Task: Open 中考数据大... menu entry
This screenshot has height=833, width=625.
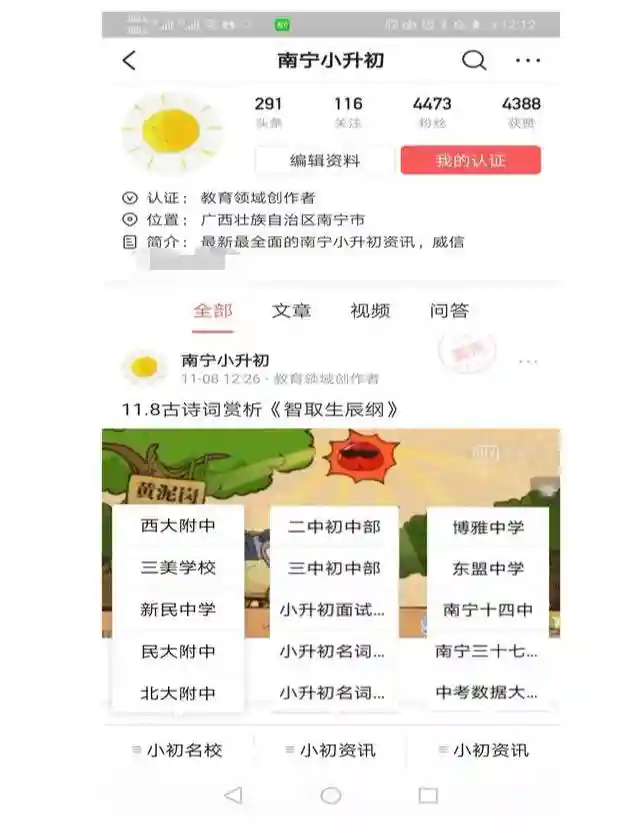Action: click(488, 692)
